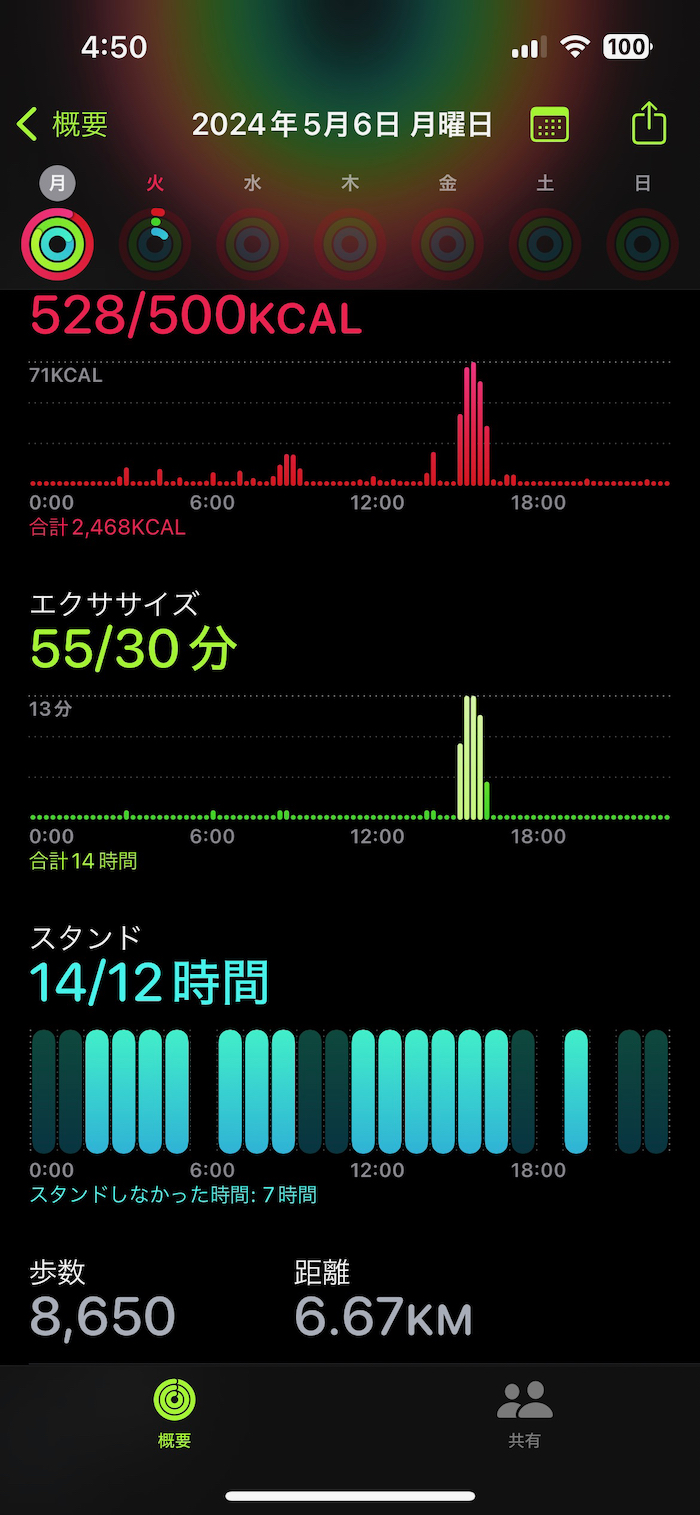
Task: Select Thursday (木) activity ring
Action: (x=350, y=243)
